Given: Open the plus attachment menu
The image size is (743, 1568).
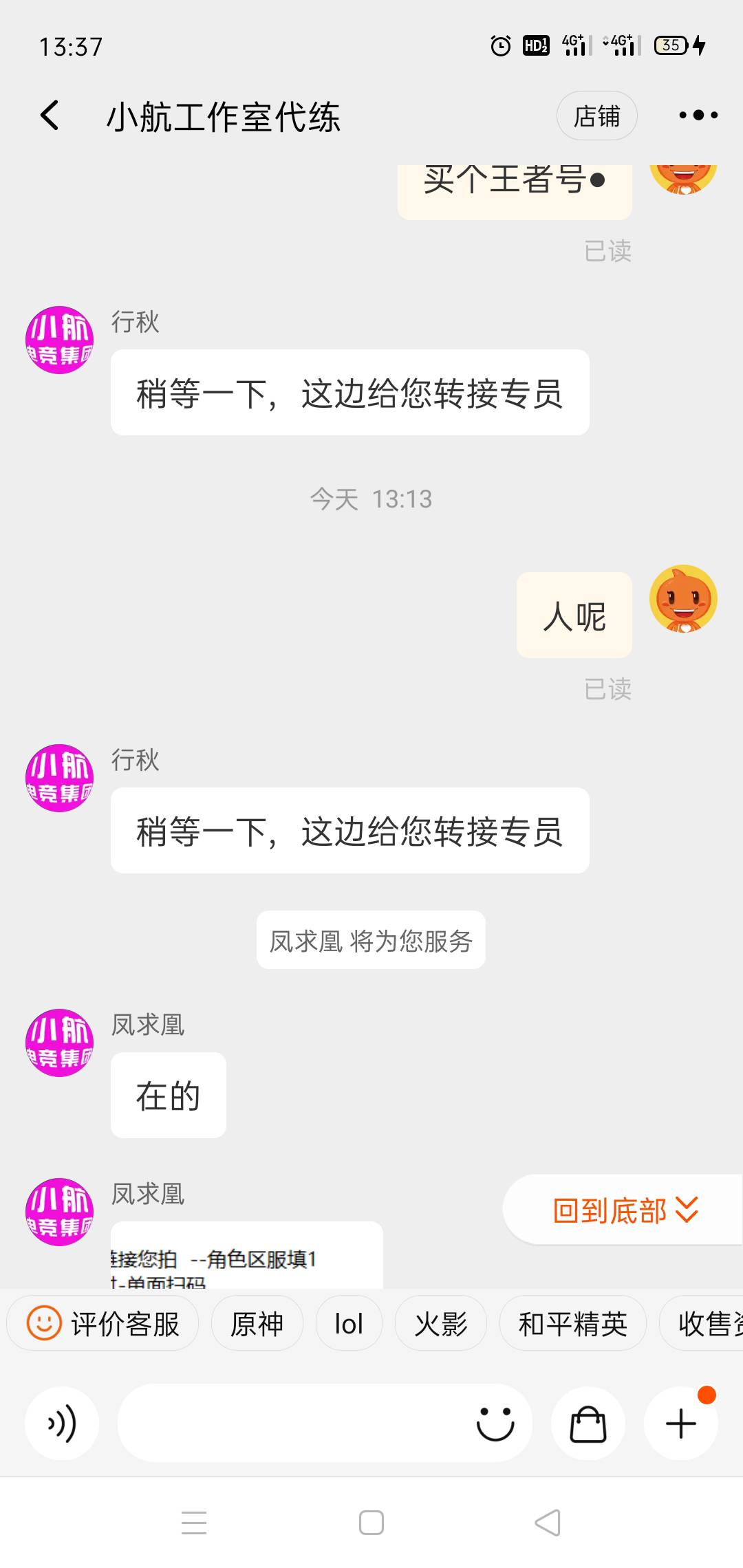Looking at the screenshot, I should [x=681, y=1424].
